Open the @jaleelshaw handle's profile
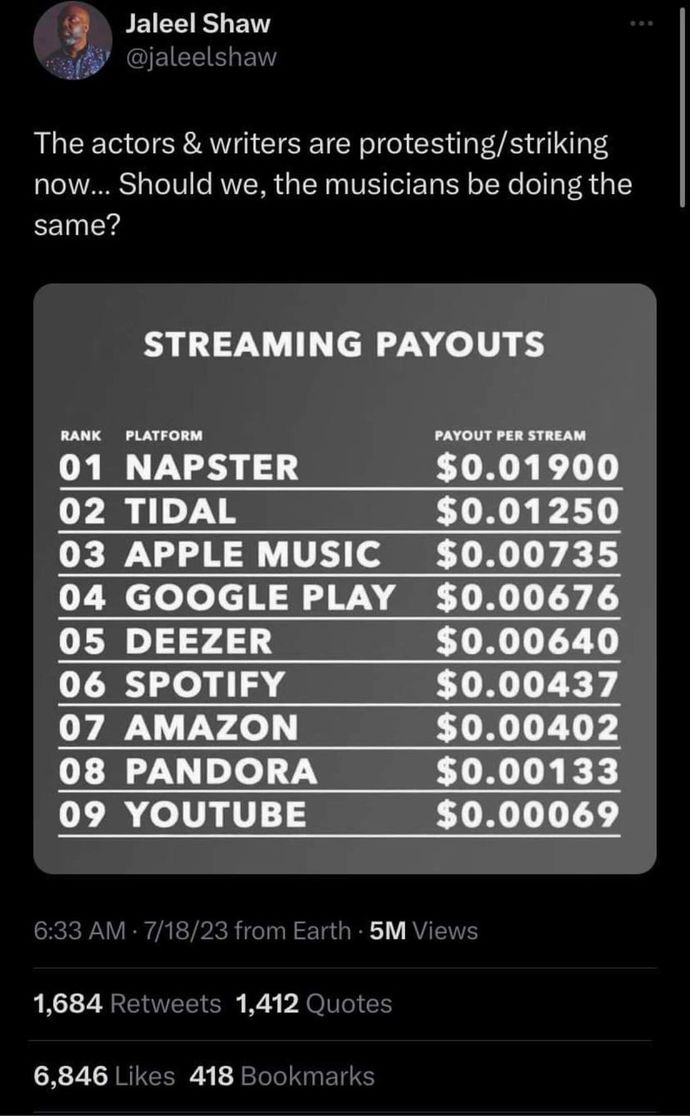The width and height of the screenshot is (690, 1116). tap(200, 57)
